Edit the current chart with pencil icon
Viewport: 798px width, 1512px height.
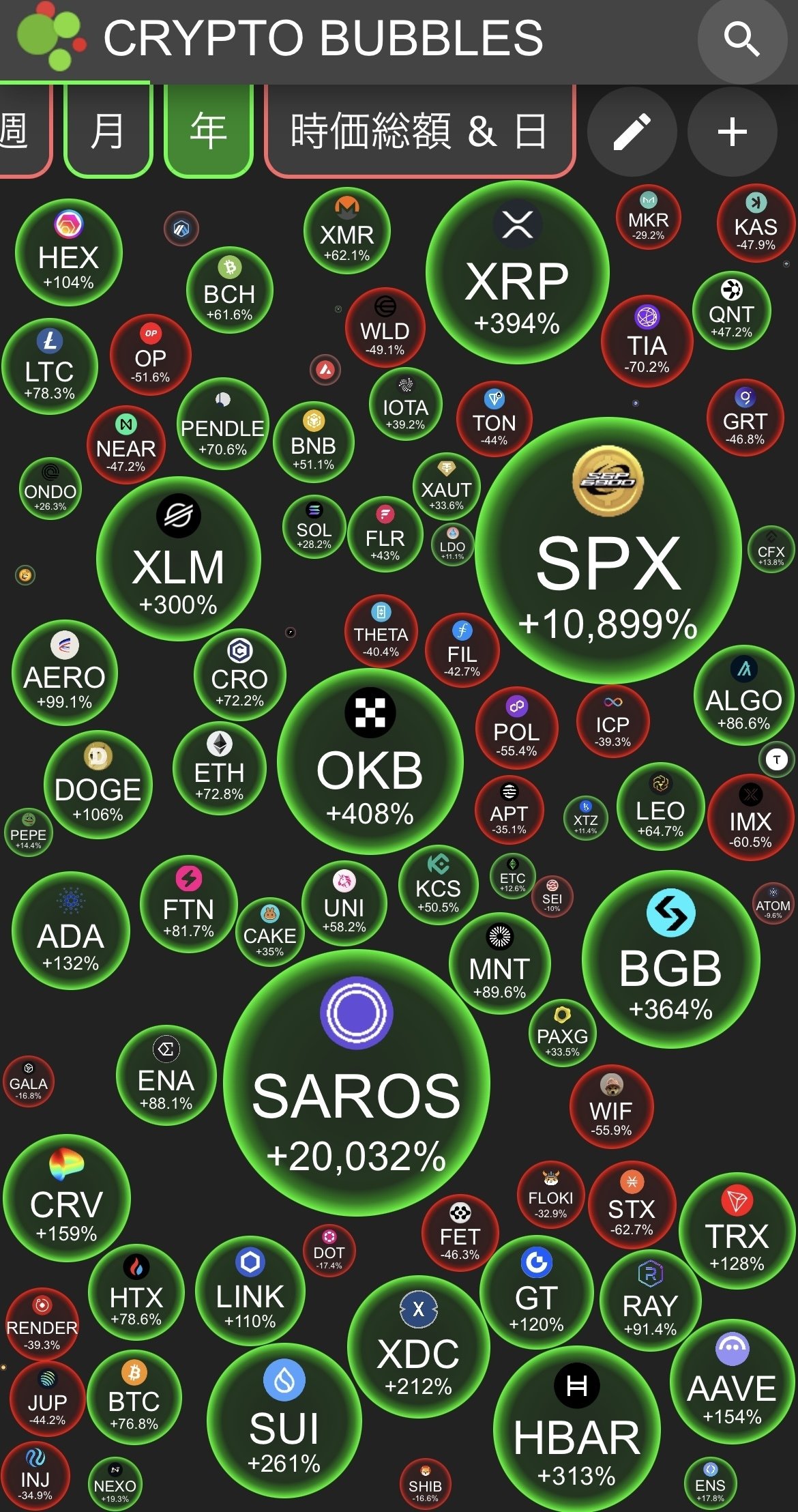632,132
